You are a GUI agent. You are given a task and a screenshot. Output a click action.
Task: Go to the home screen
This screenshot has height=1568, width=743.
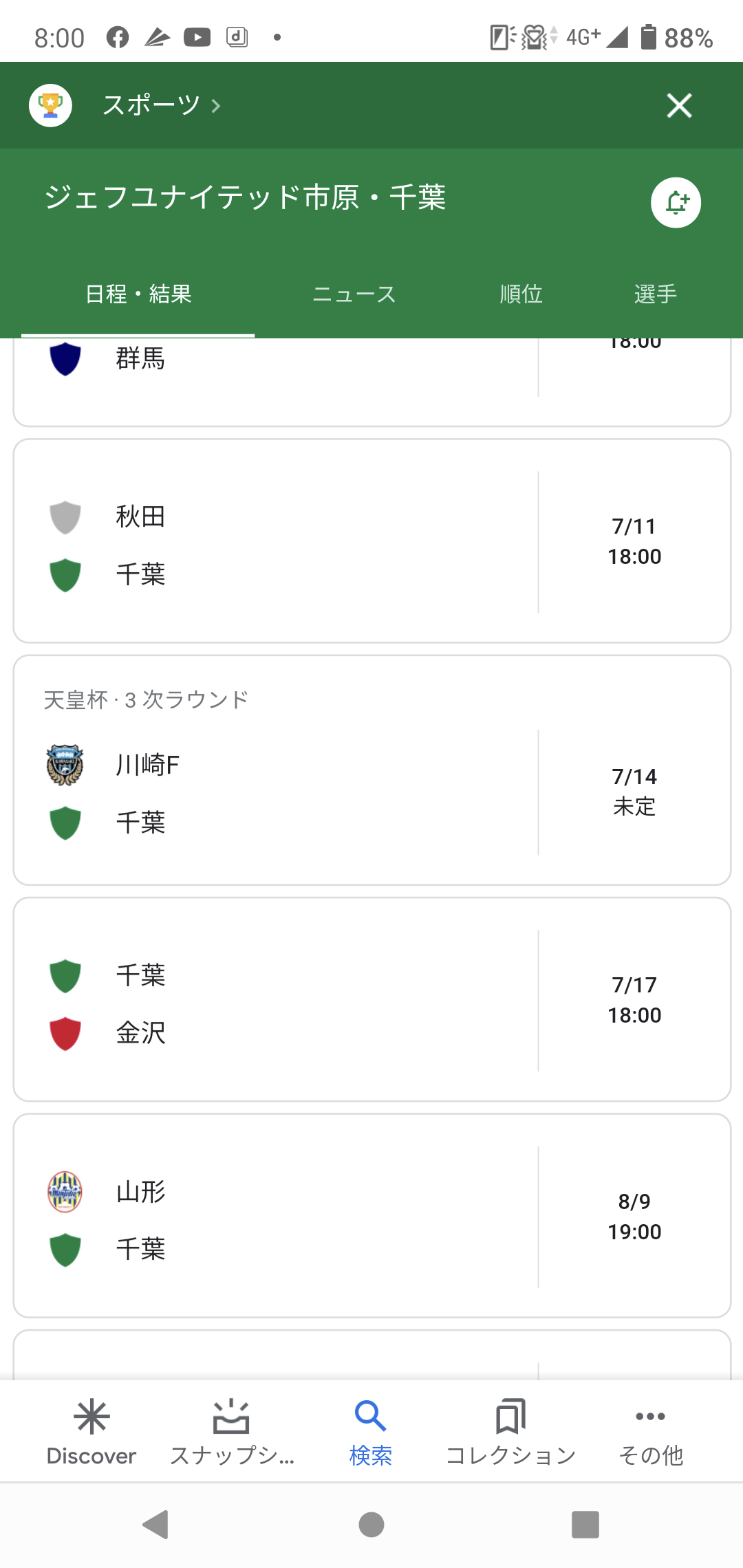[371, 1525]
